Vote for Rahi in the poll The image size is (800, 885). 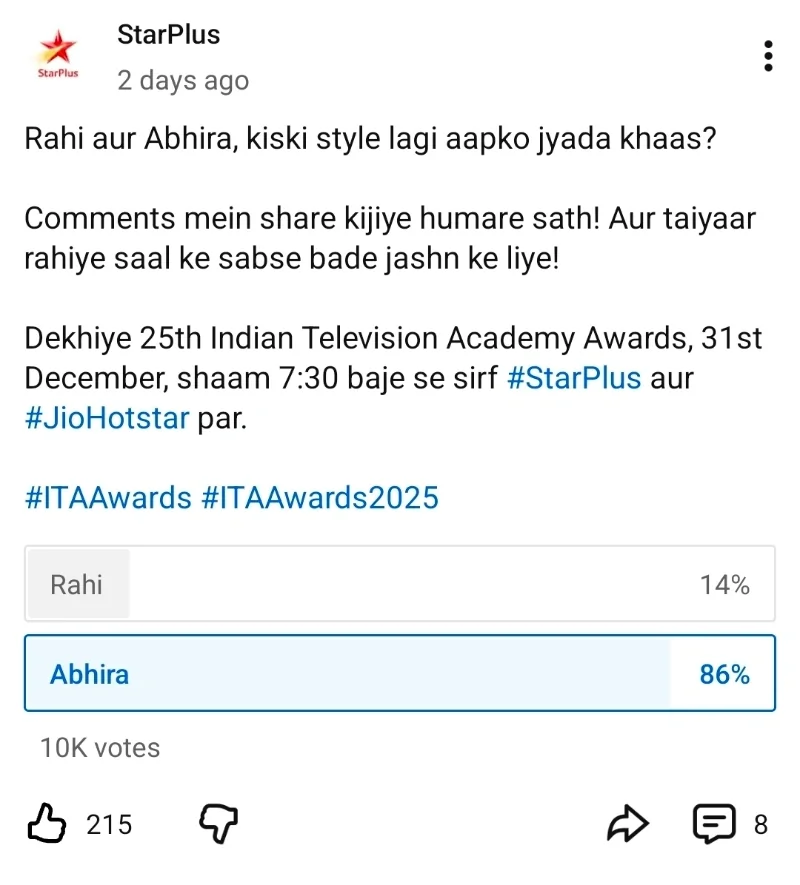(399, 585)
